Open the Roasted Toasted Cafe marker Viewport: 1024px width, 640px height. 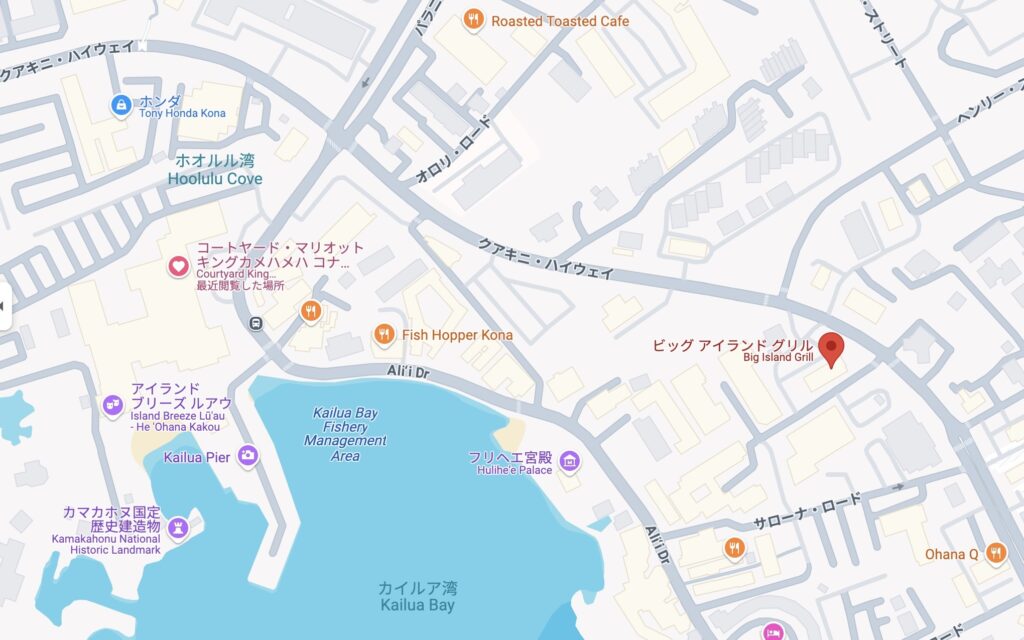[474, 20]
